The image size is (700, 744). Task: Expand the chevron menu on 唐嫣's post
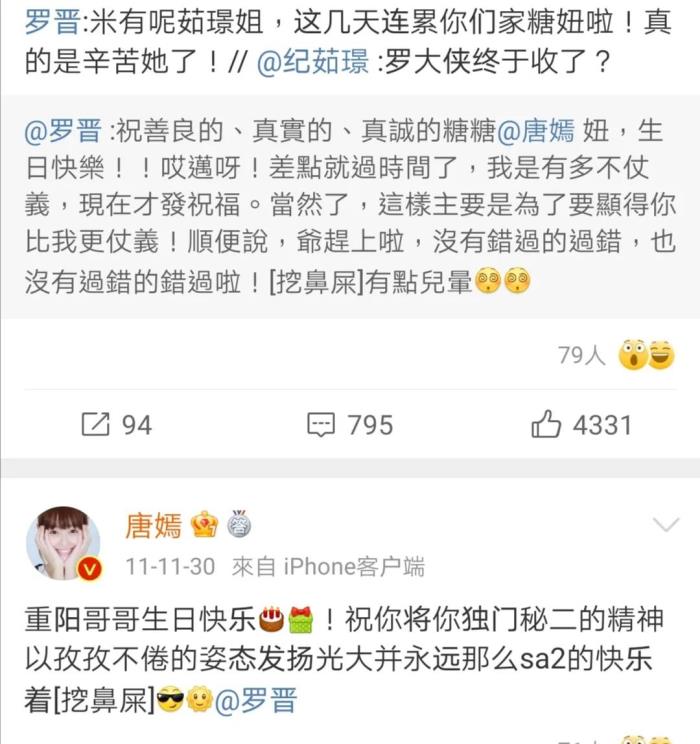click(x=665, y=524)
